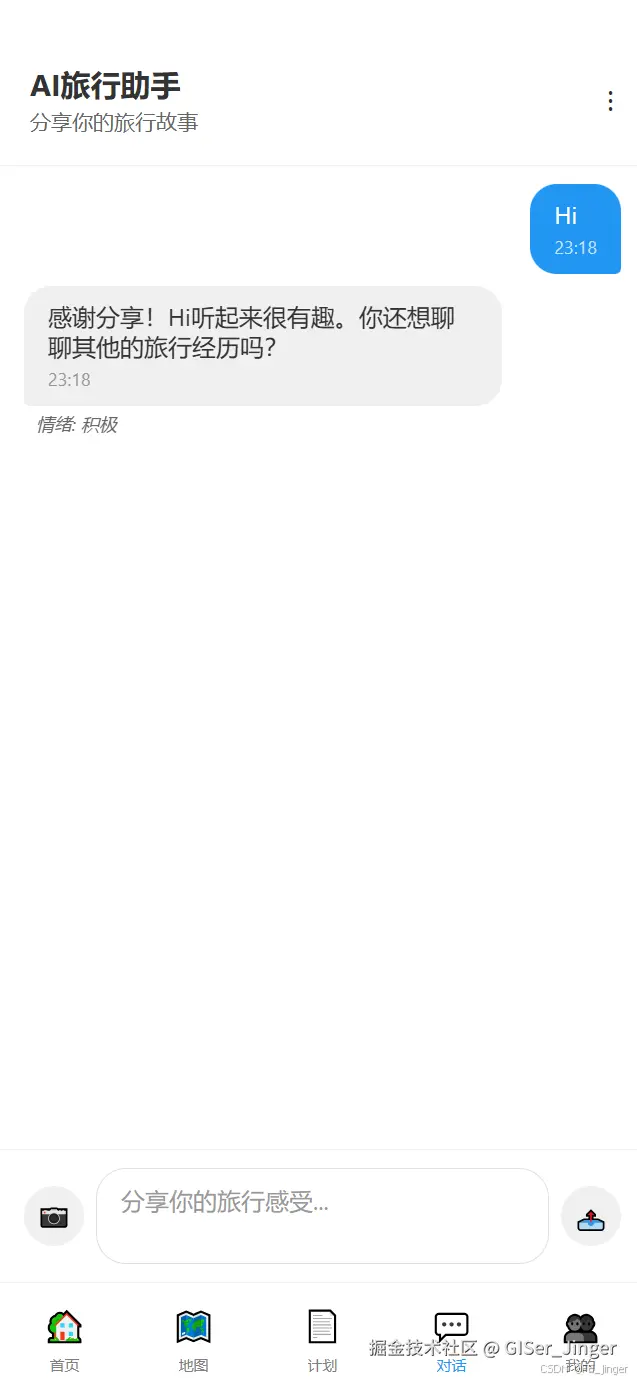The width and height of the screenshot is (637, 1380).
Task: Open the 地图 tab
Action: (x=193, y=1341)
